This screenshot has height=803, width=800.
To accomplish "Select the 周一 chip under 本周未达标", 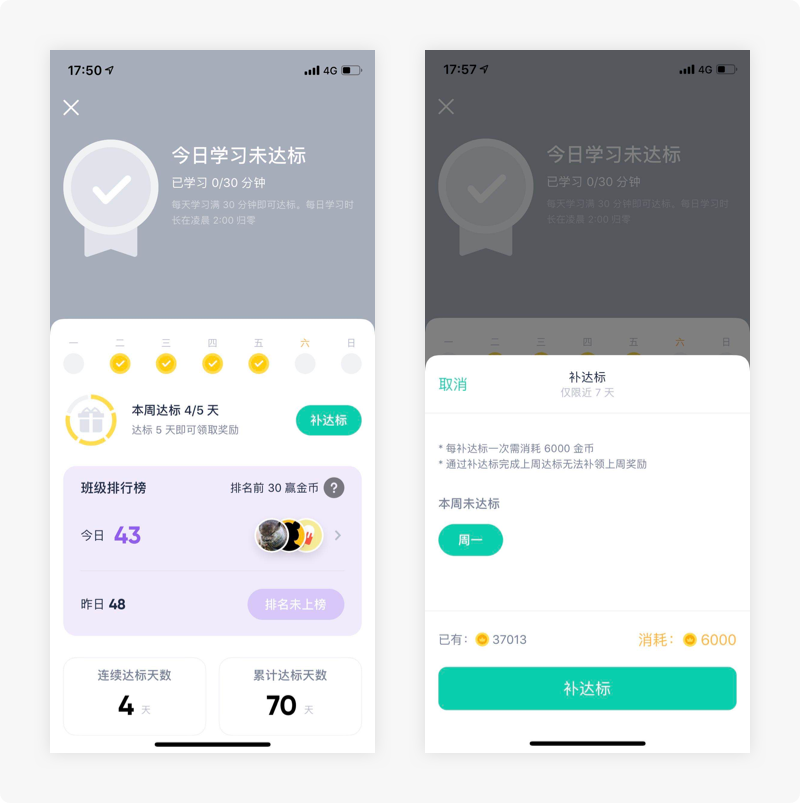I will [x=470, y=540].
